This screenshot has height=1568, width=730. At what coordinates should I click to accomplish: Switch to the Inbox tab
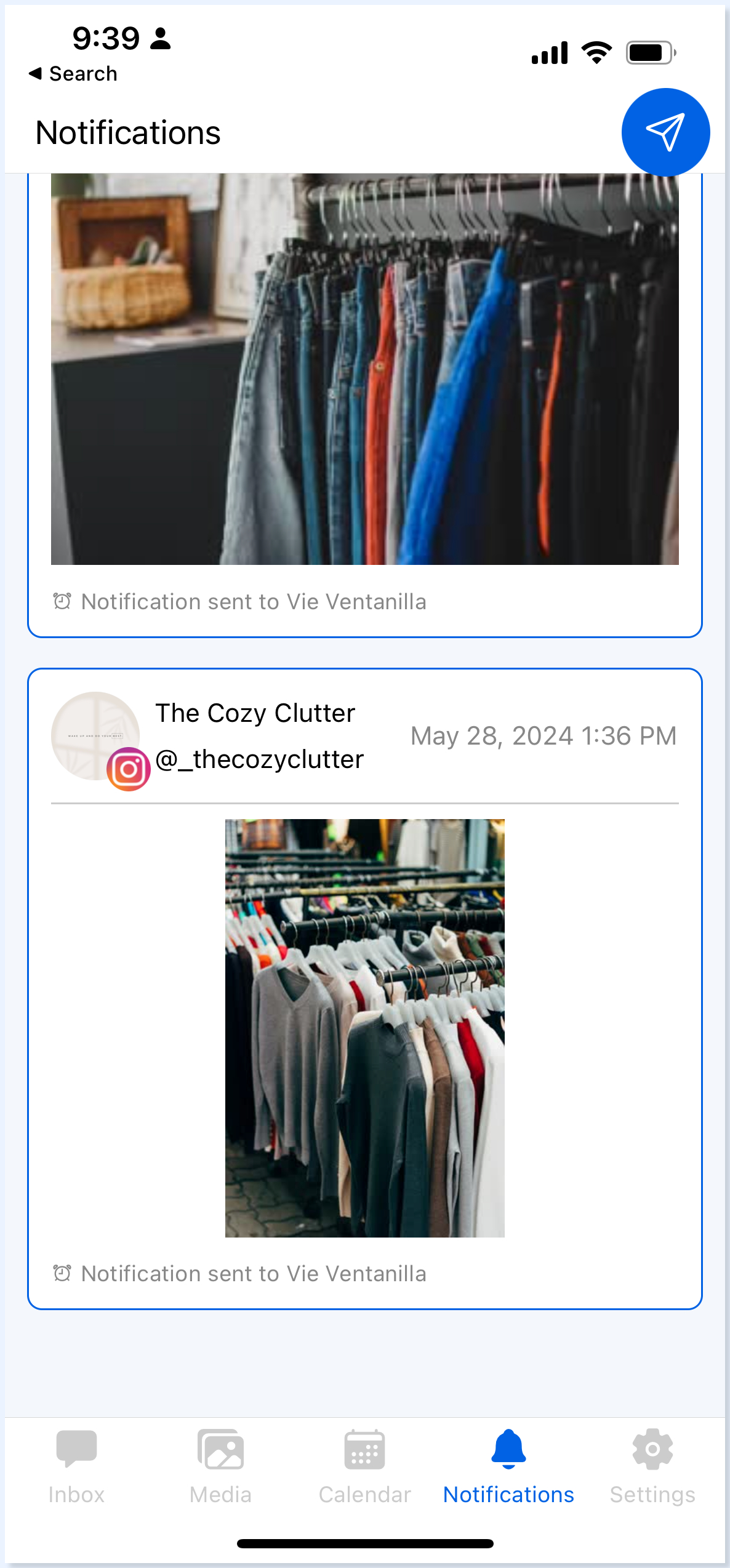pos(76,1467)
